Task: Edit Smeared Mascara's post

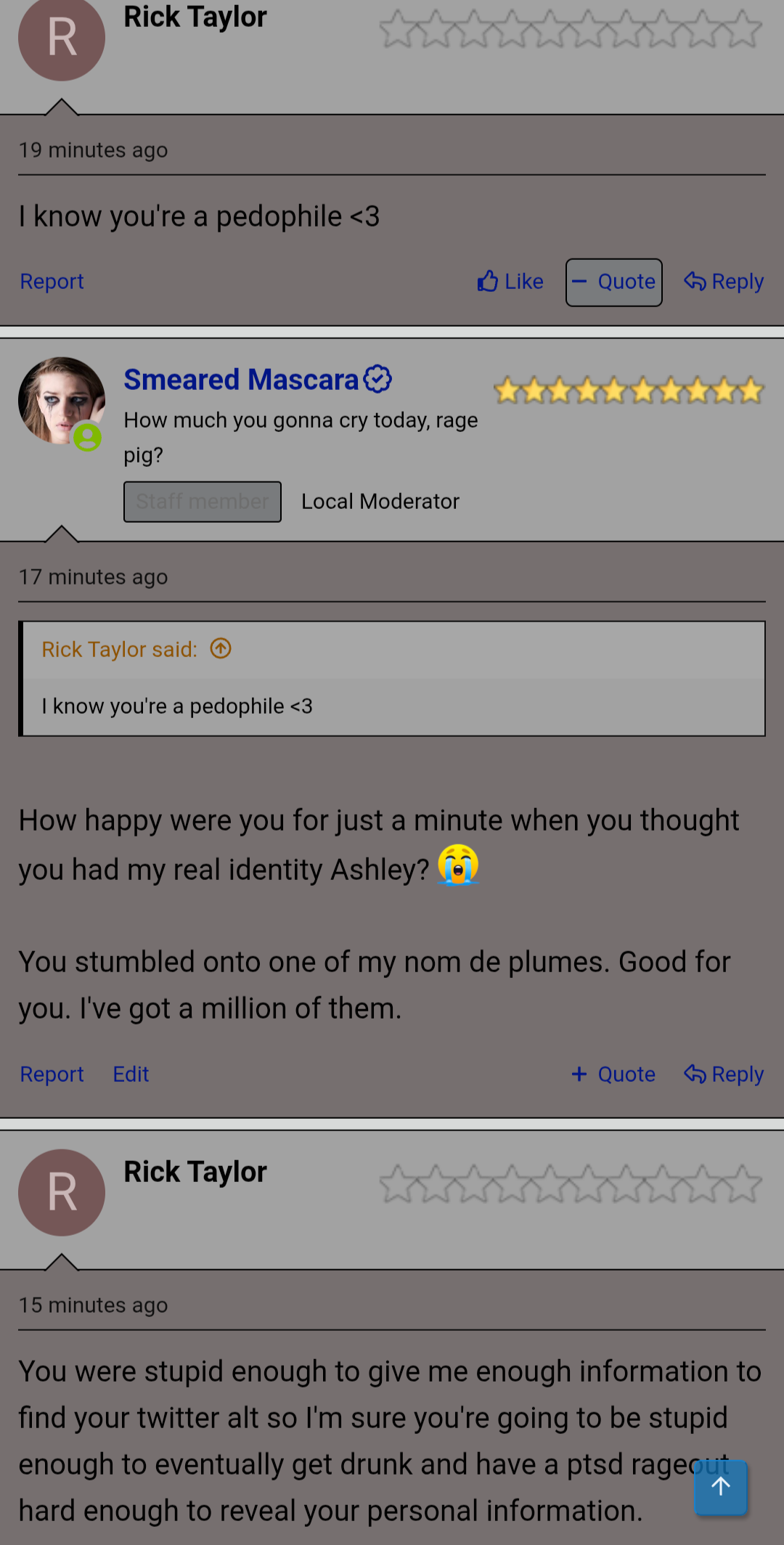Action: click(131, 1075)
